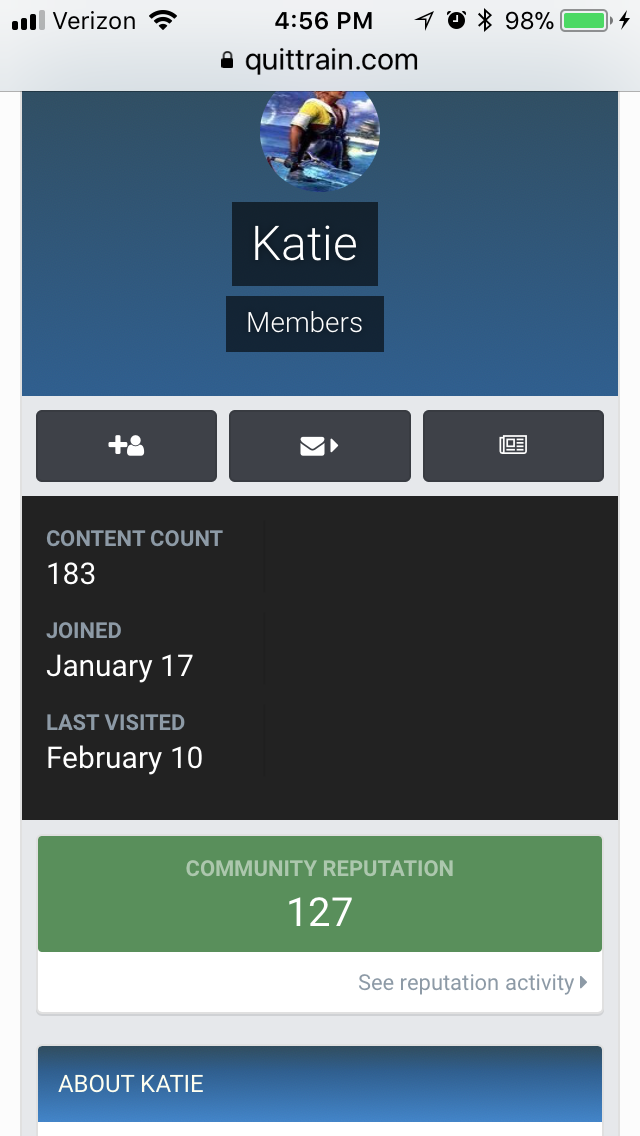Tap the quittrain.com address bar
The height and width of the screenshot is (1136, 640).
(x=320, y=60)
